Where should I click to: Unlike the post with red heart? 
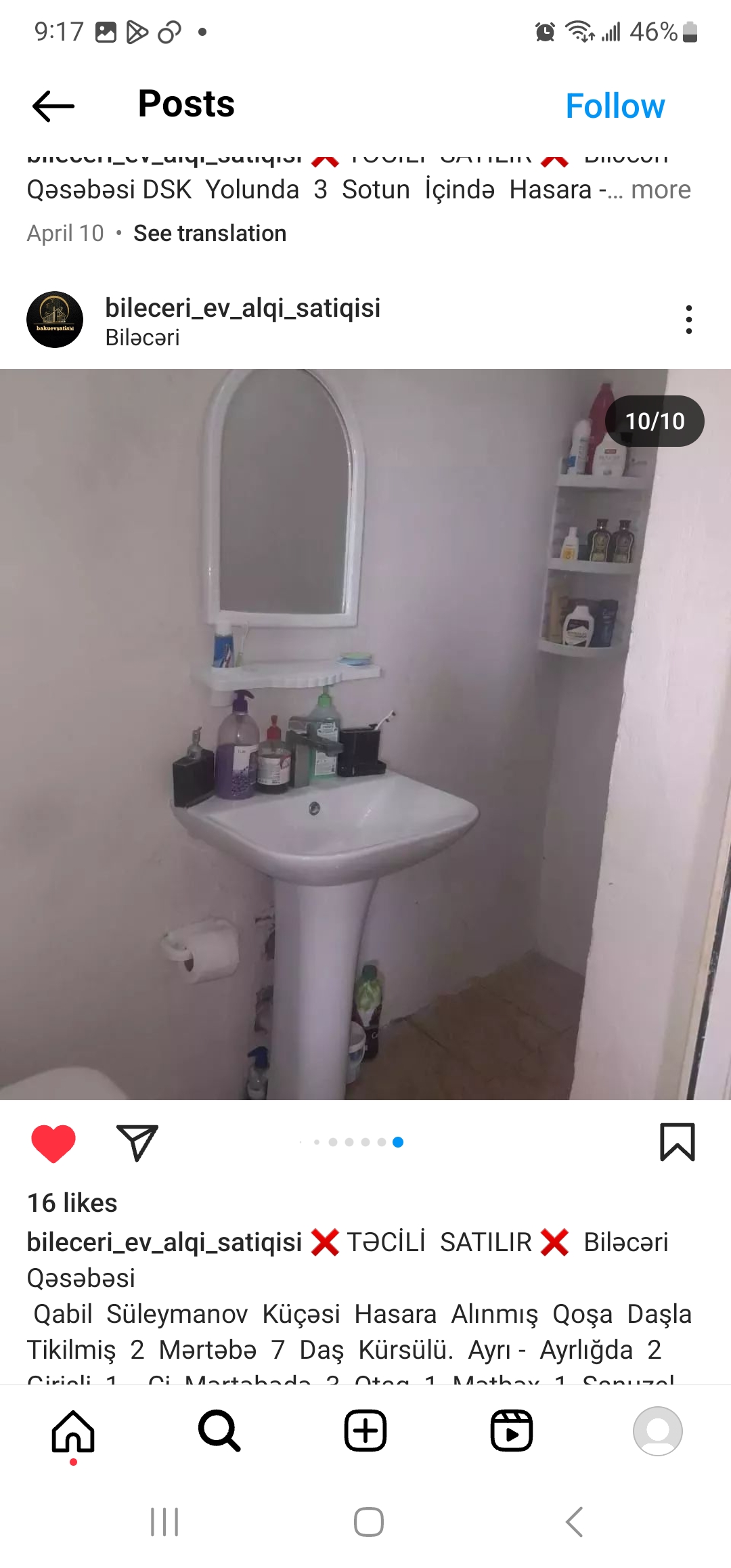click(x=53, y=1143)
